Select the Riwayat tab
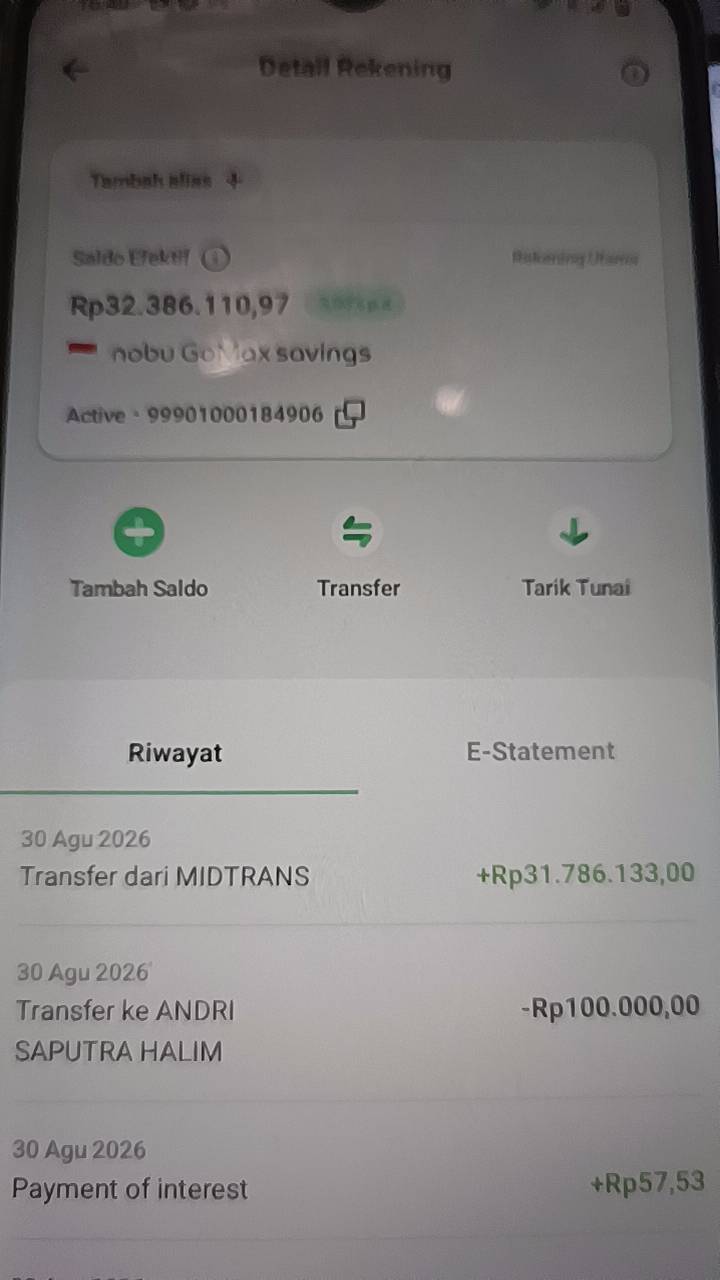The width and height of the screenshot is (720, 1280). (x=175, y=753)
